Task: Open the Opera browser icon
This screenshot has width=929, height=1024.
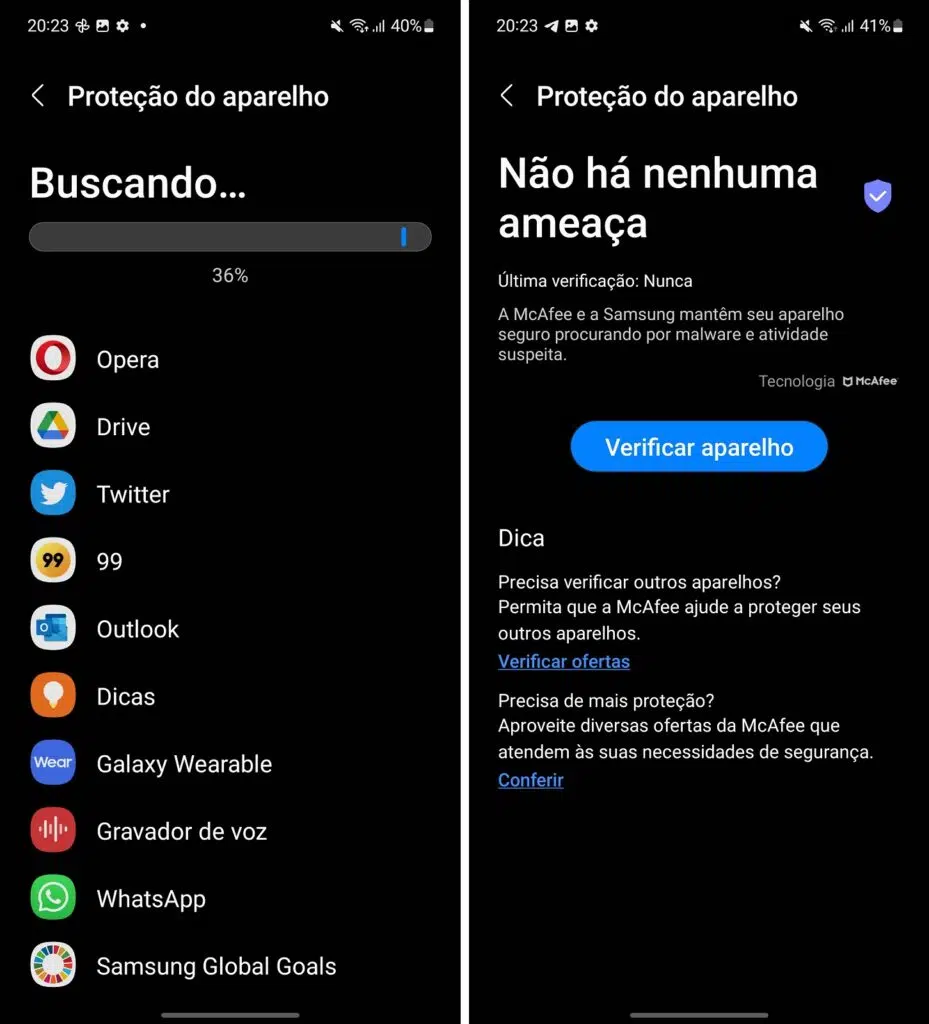Action: point(52,358)
